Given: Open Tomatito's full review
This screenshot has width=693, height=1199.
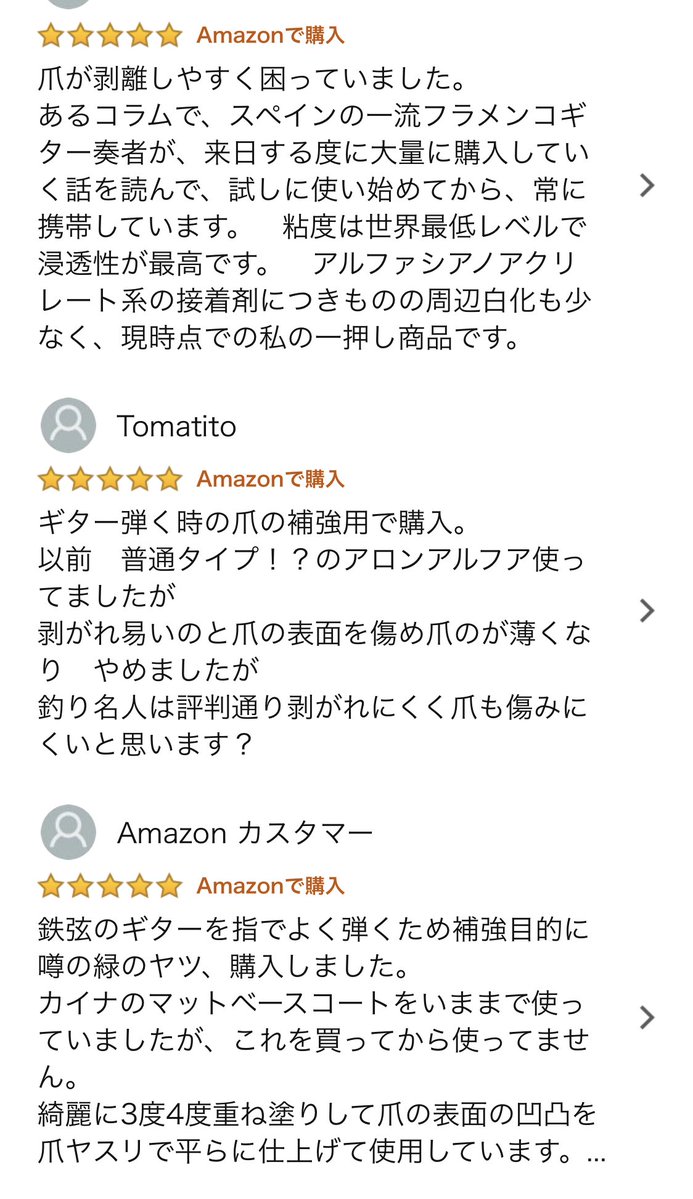Looking at the screenshot, I should 647,610.
